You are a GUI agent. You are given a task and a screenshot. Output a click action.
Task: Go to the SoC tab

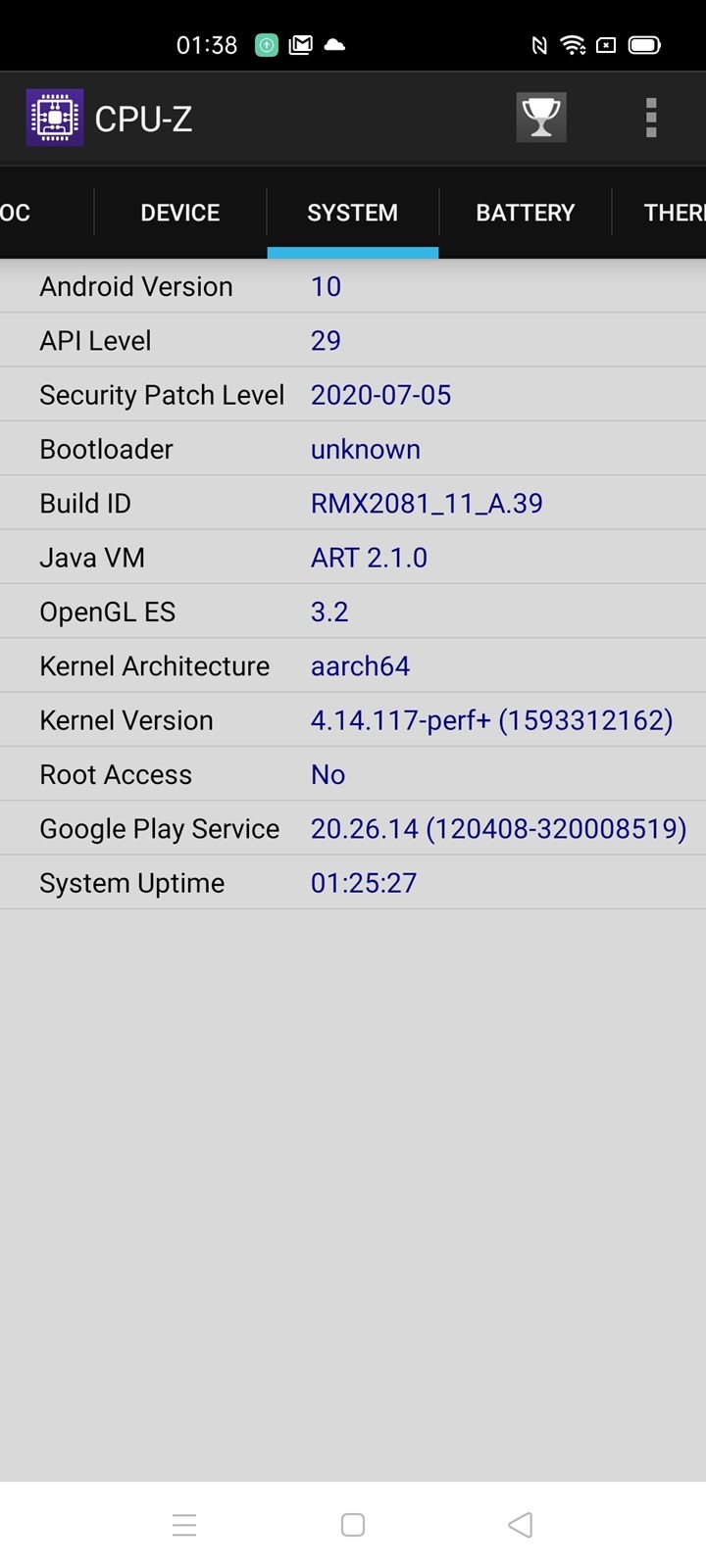point(18,213)
